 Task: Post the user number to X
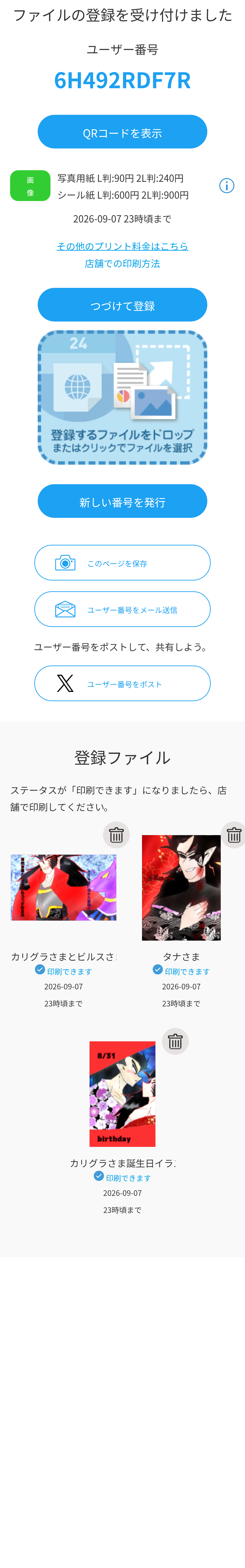pyautogui.click(x=122, y=684)
